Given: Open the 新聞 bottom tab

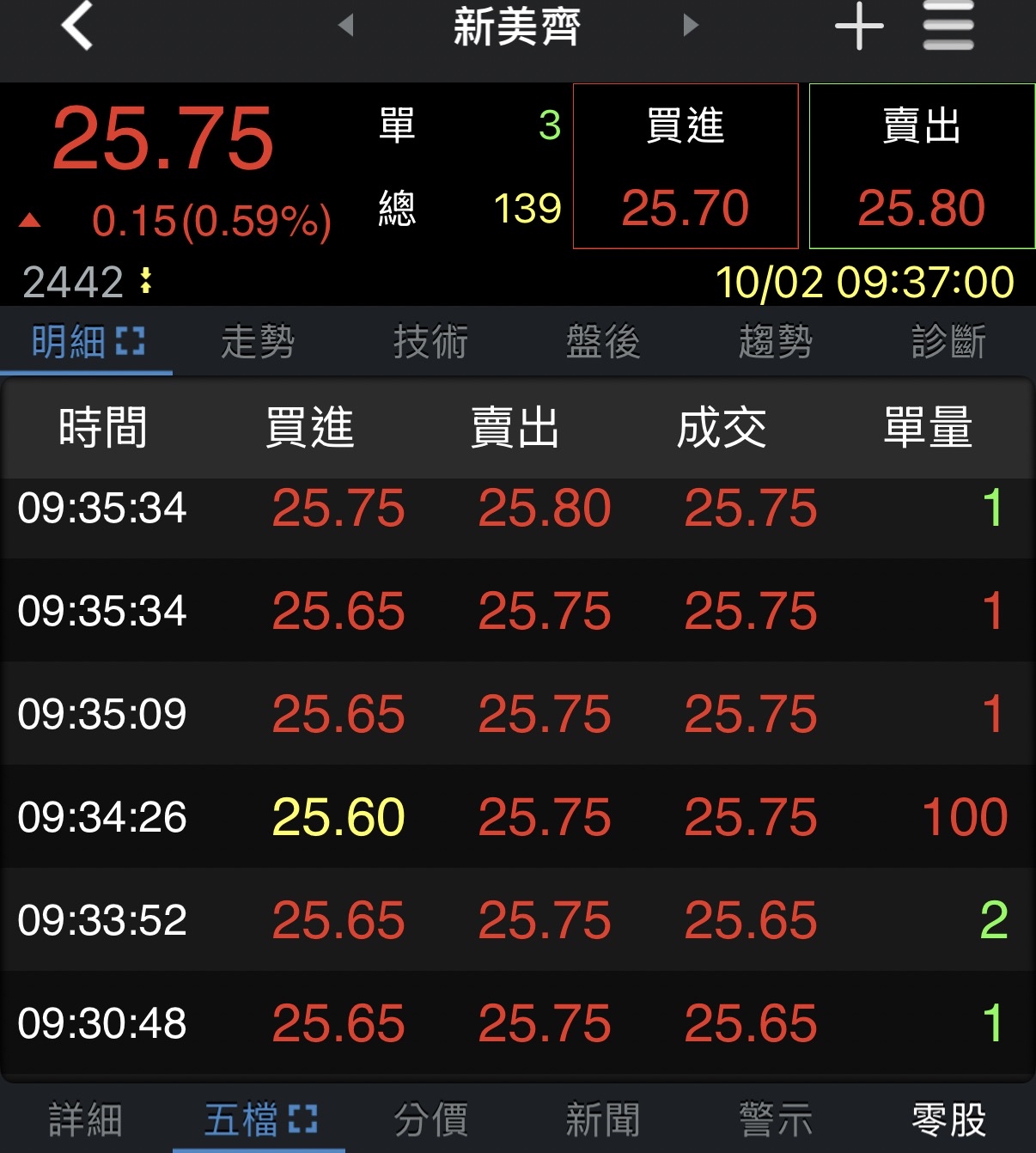Looking at the screenshot, I should point(603,1119).
